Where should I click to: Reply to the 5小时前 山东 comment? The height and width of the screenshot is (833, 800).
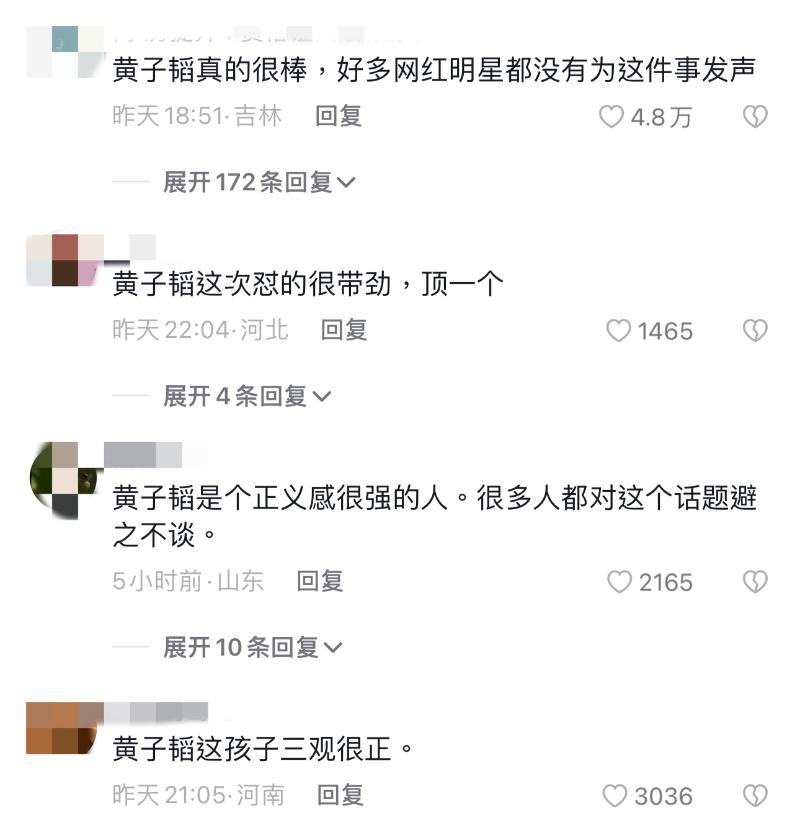pos(320,581)
